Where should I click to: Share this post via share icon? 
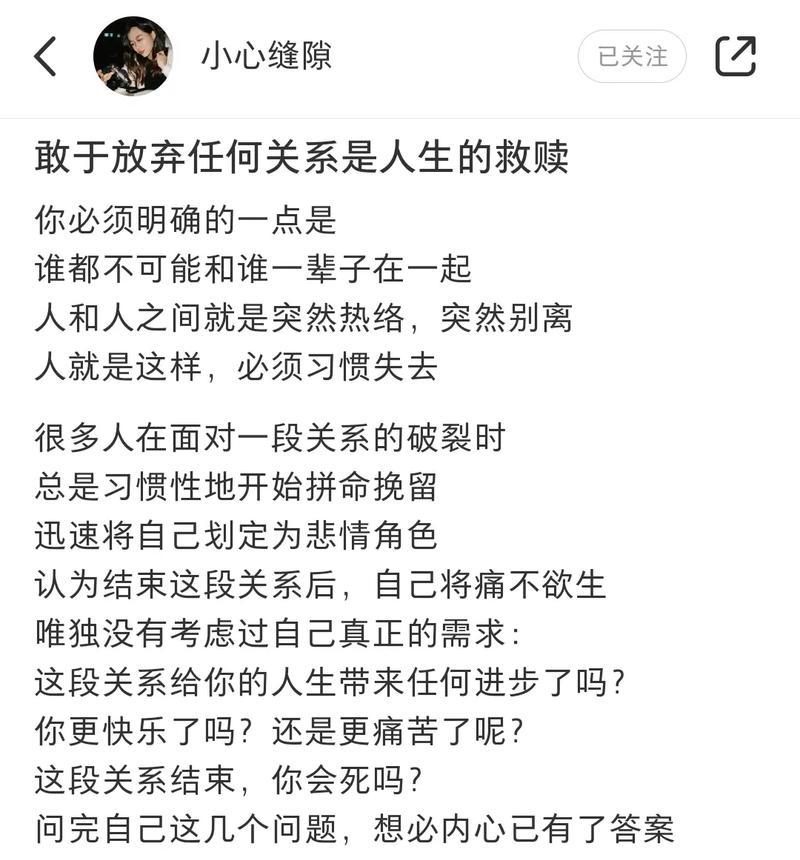coord(736,57)
